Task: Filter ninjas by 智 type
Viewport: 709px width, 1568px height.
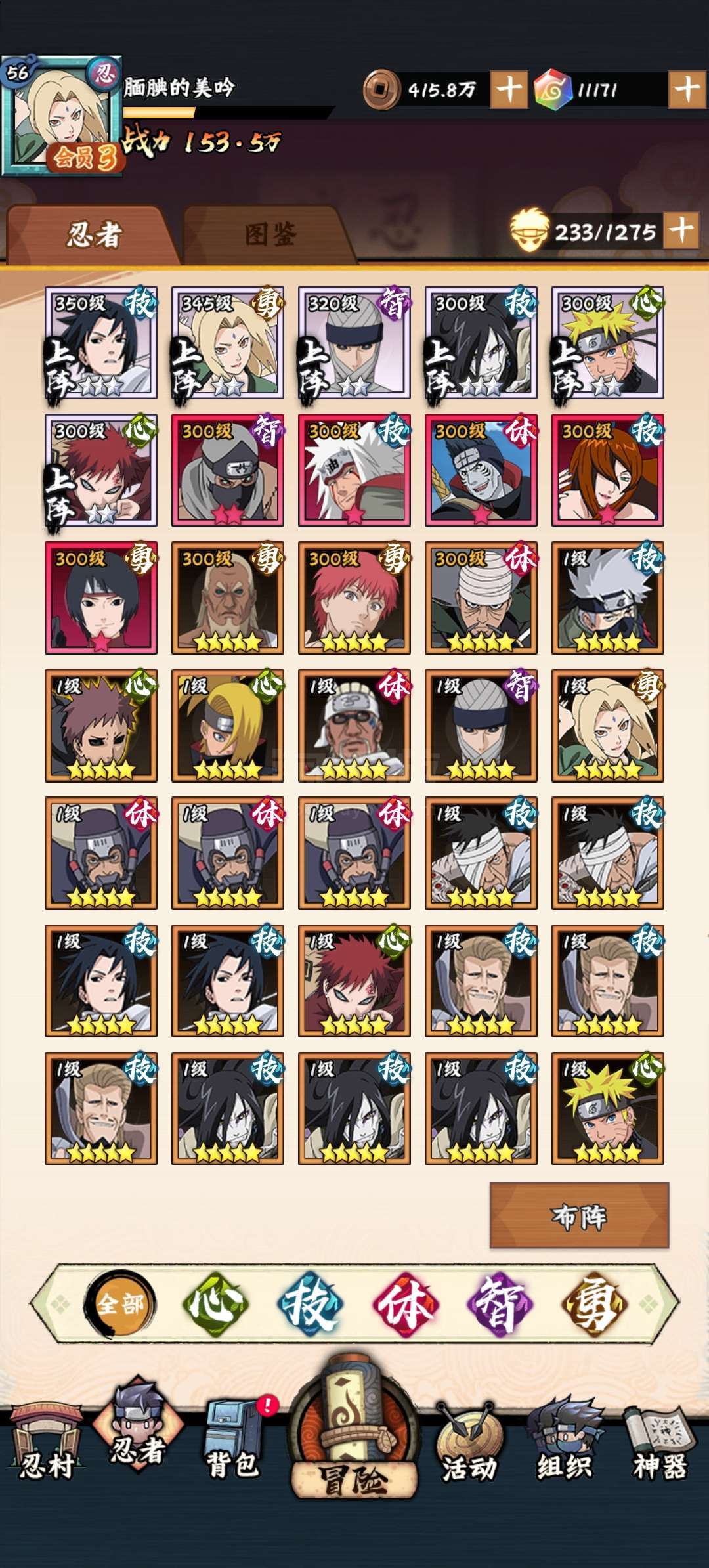Action: pyautogui.click(x=500, y=1303)
